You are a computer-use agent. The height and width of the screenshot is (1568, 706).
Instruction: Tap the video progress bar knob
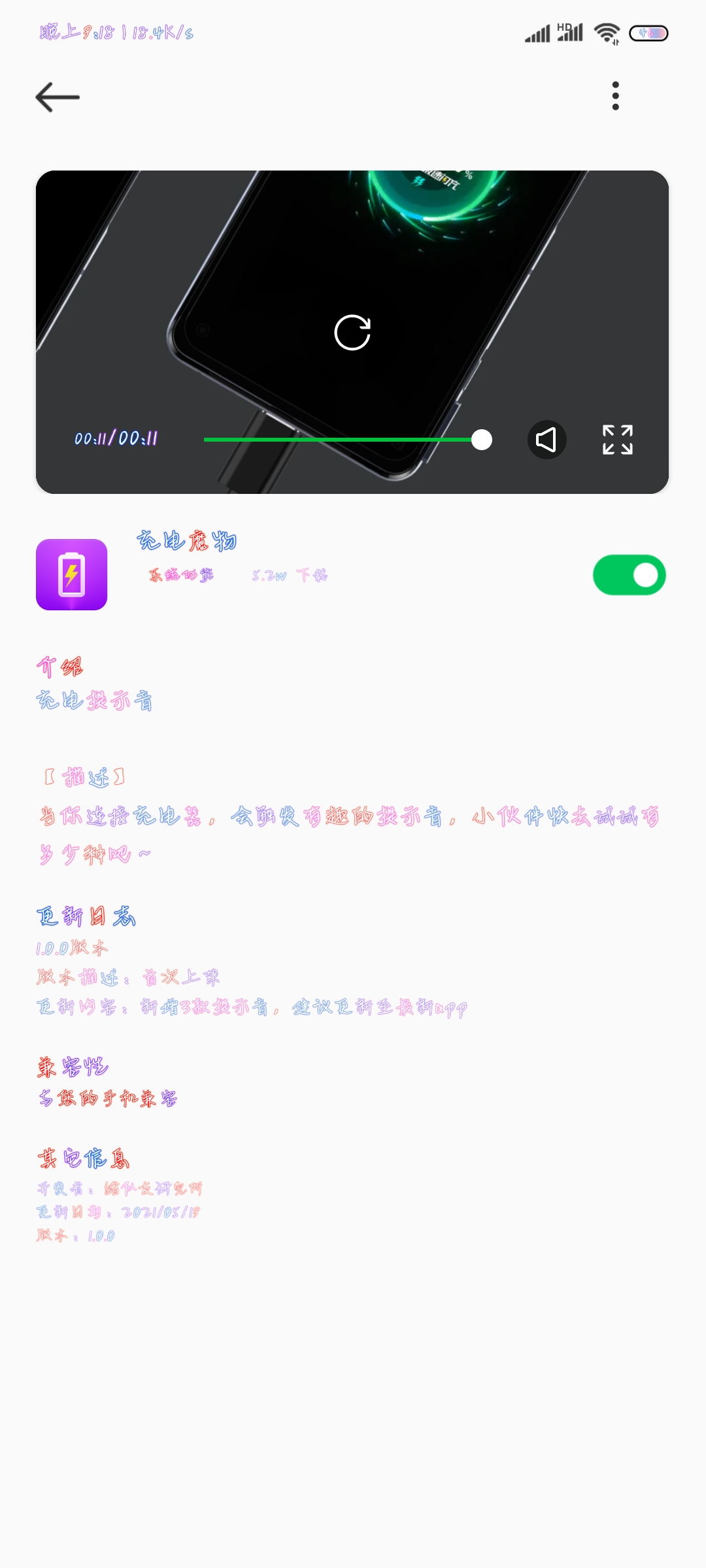482,440
